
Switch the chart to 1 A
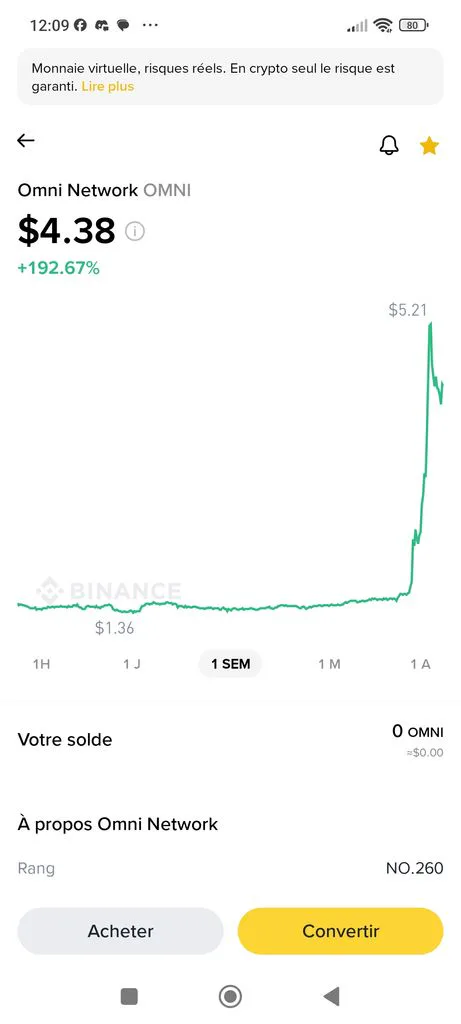click(421, 664)
